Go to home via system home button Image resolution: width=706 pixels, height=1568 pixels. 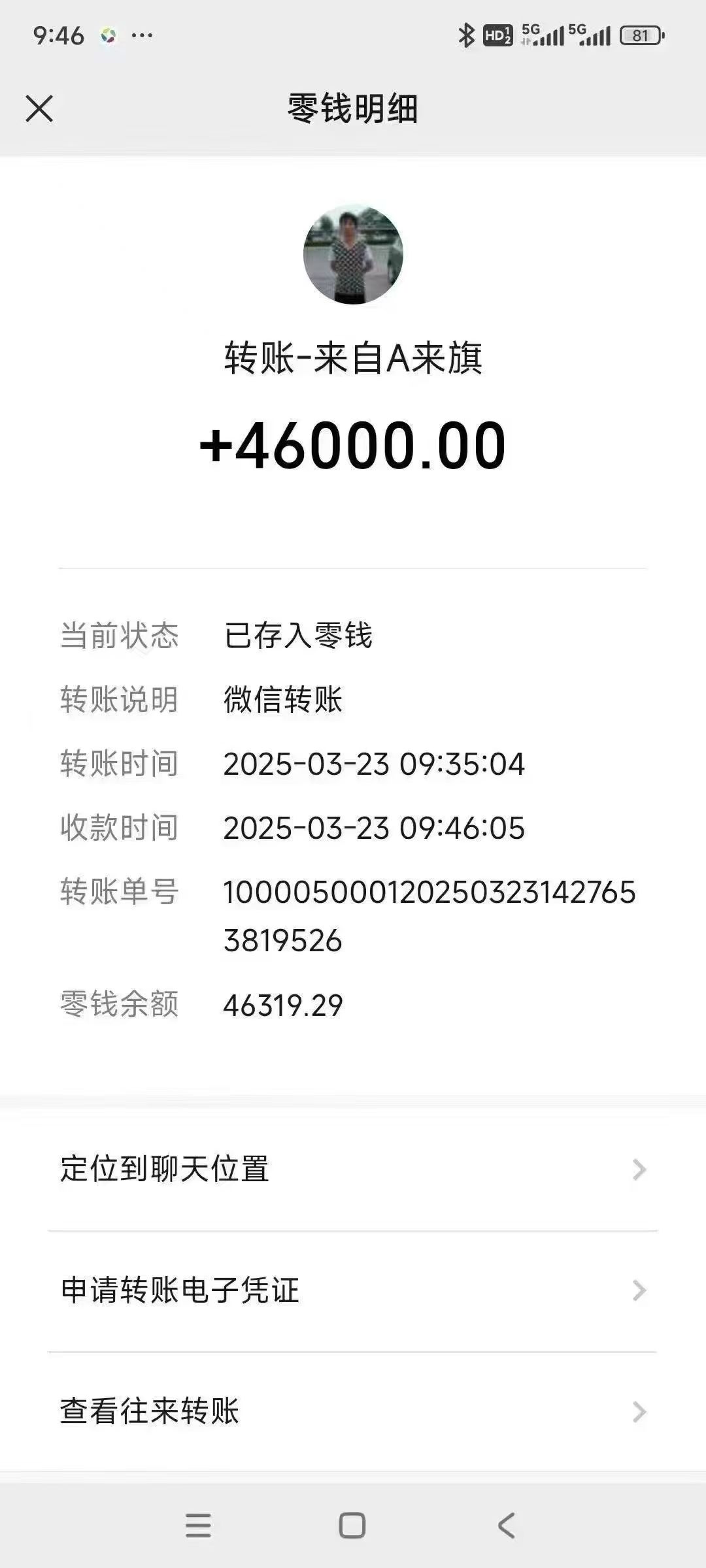tap(352, 1526)
